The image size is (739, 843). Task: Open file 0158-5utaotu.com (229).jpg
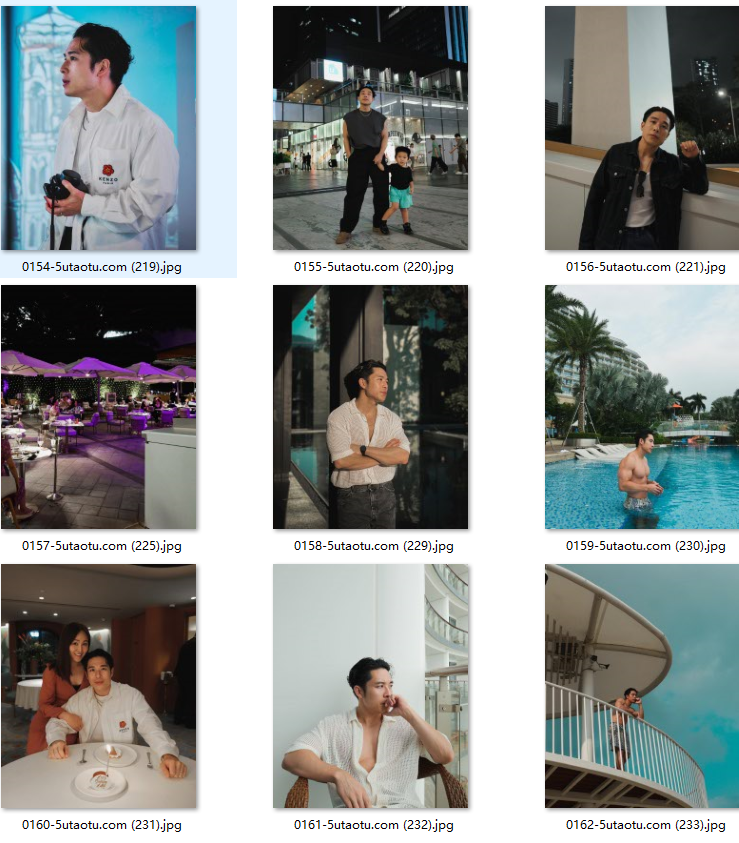tap(370, 407)
